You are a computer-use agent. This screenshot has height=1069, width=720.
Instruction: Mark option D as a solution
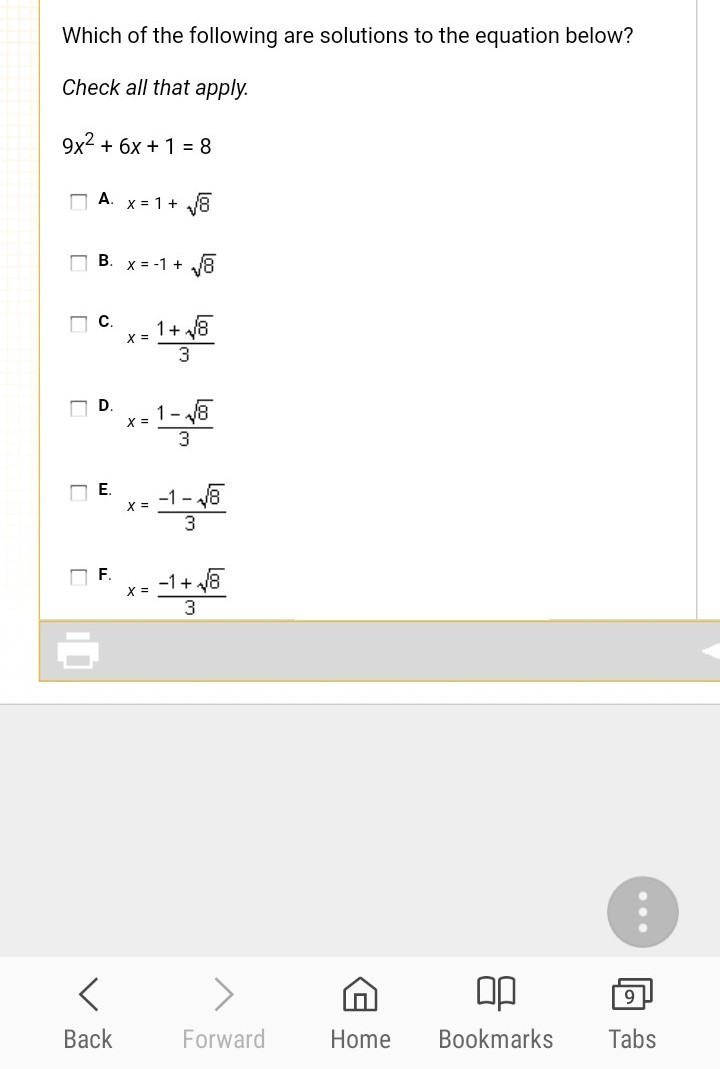tap(78, 408)
